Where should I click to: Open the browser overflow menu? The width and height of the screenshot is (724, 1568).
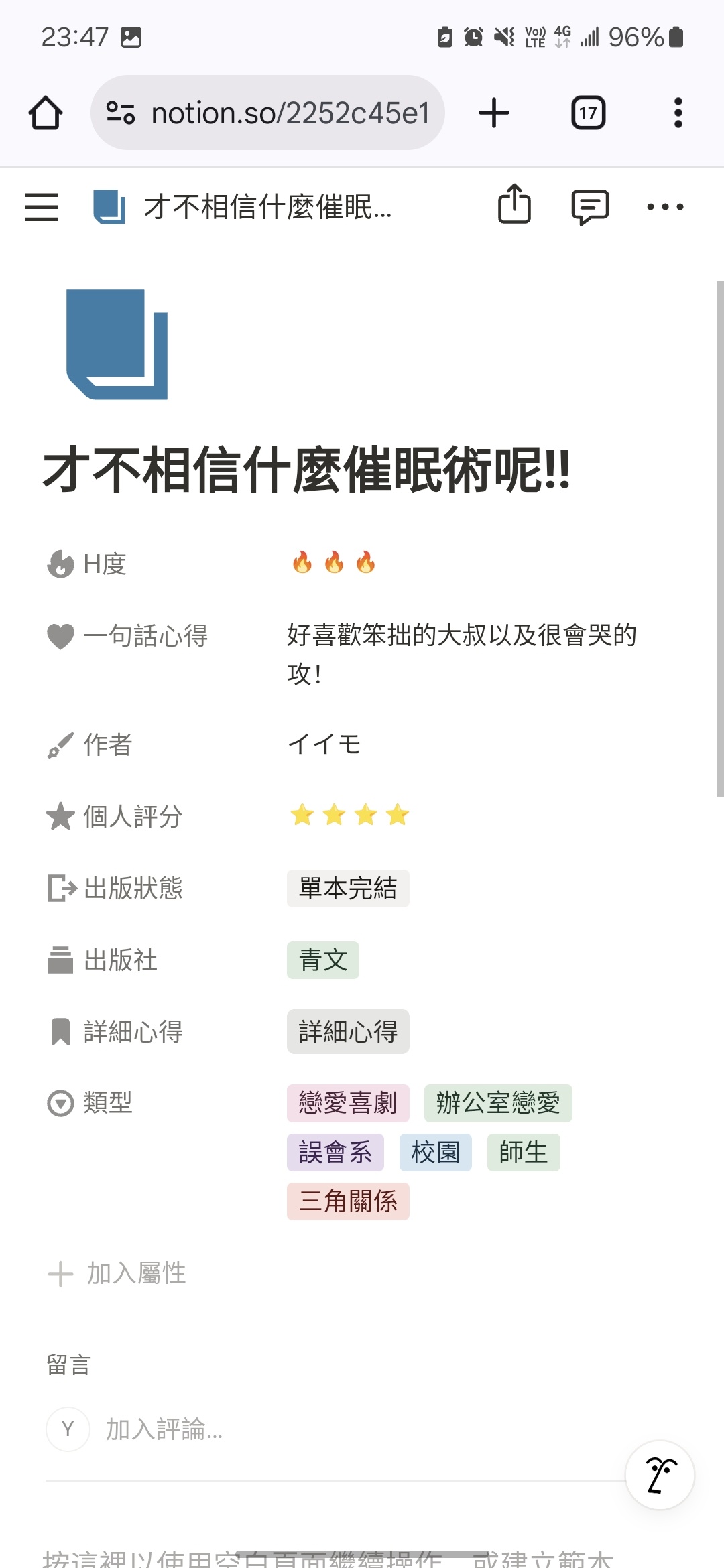(x=678, y=113)
